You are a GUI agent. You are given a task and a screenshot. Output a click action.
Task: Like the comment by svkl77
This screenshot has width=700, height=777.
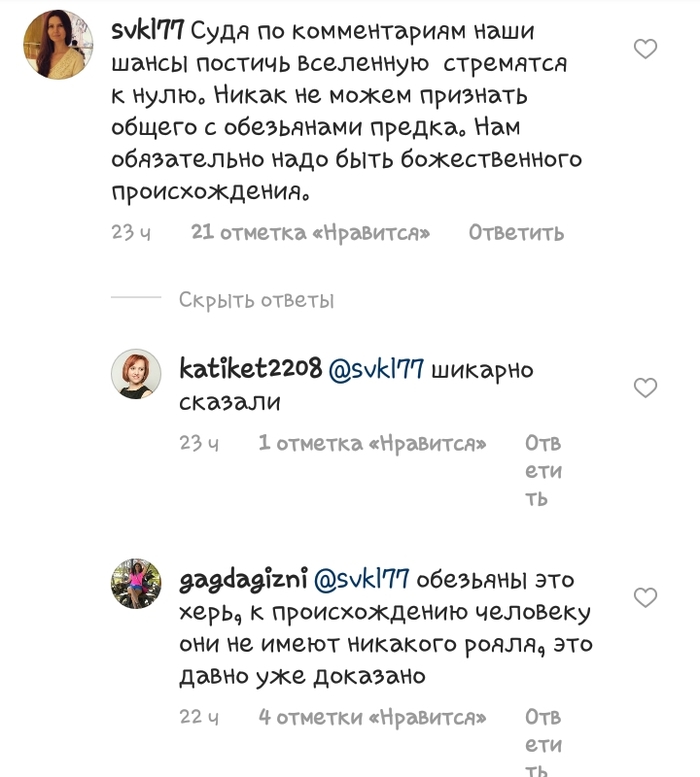click(x=646, y=48)
